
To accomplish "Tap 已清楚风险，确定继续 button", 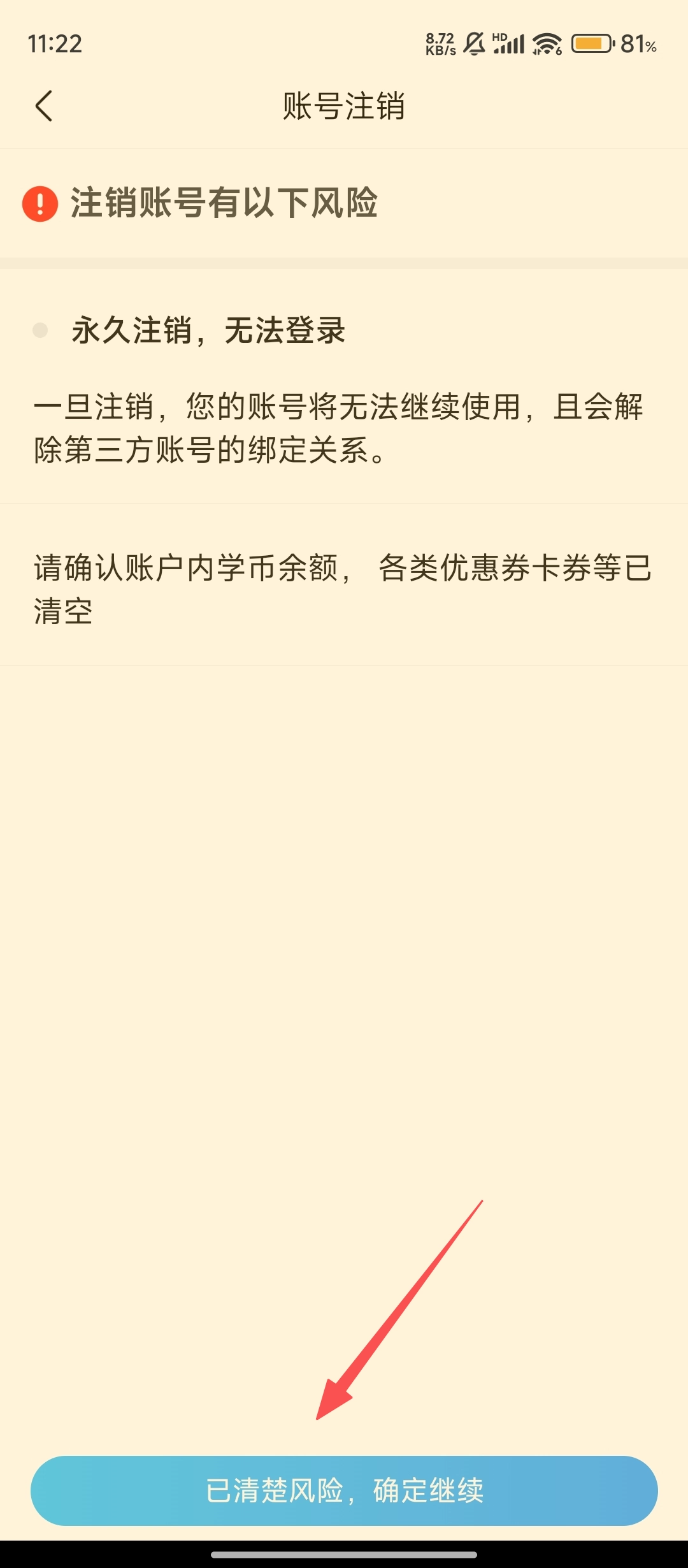I will pyautogui.click(x=344, y=1490).
